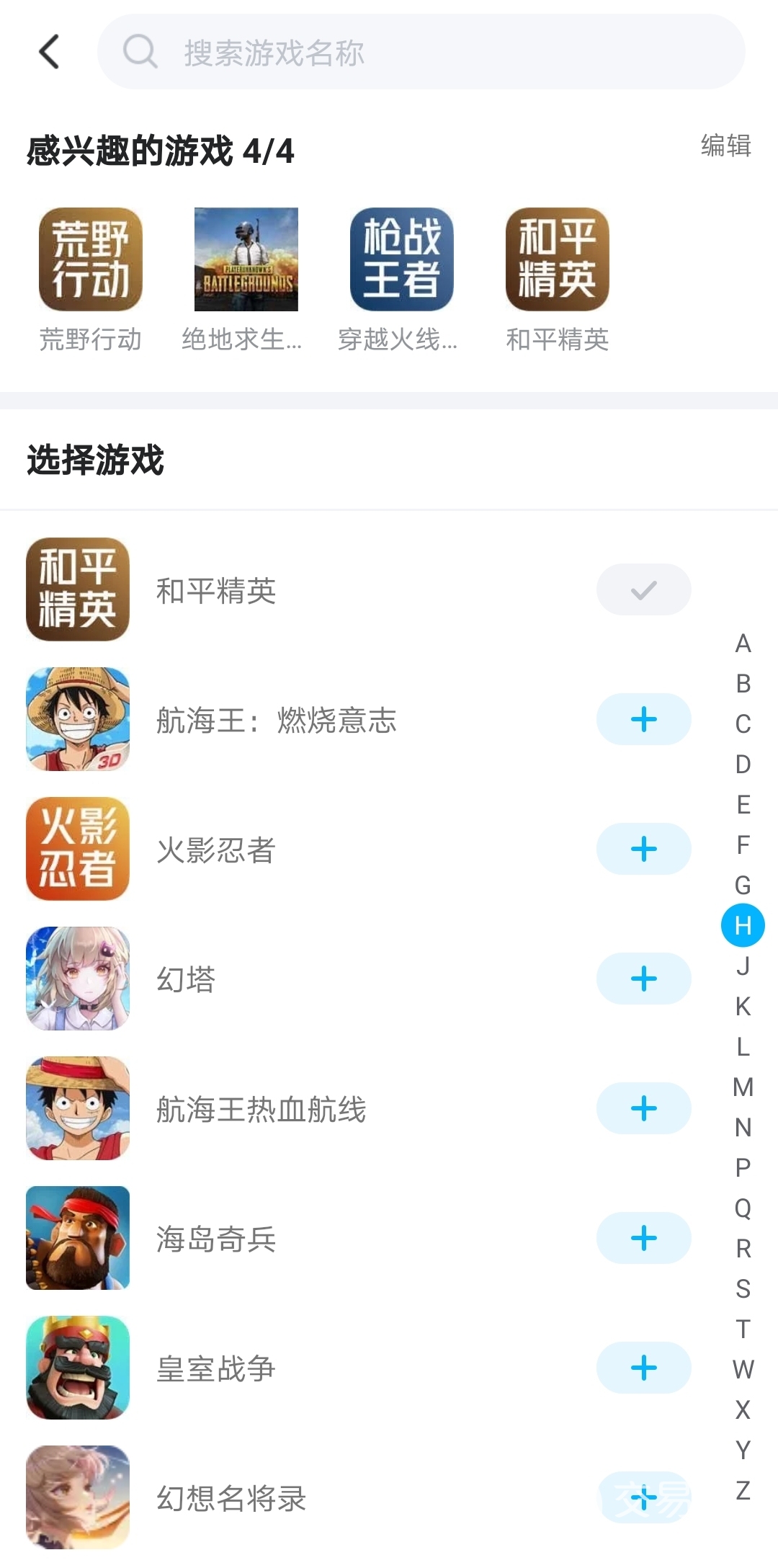Add 航海王：燃烧意志 with its plus button
Image resolution: width=778 pixels, height=1568 pixels.
[x=643, y=719]
